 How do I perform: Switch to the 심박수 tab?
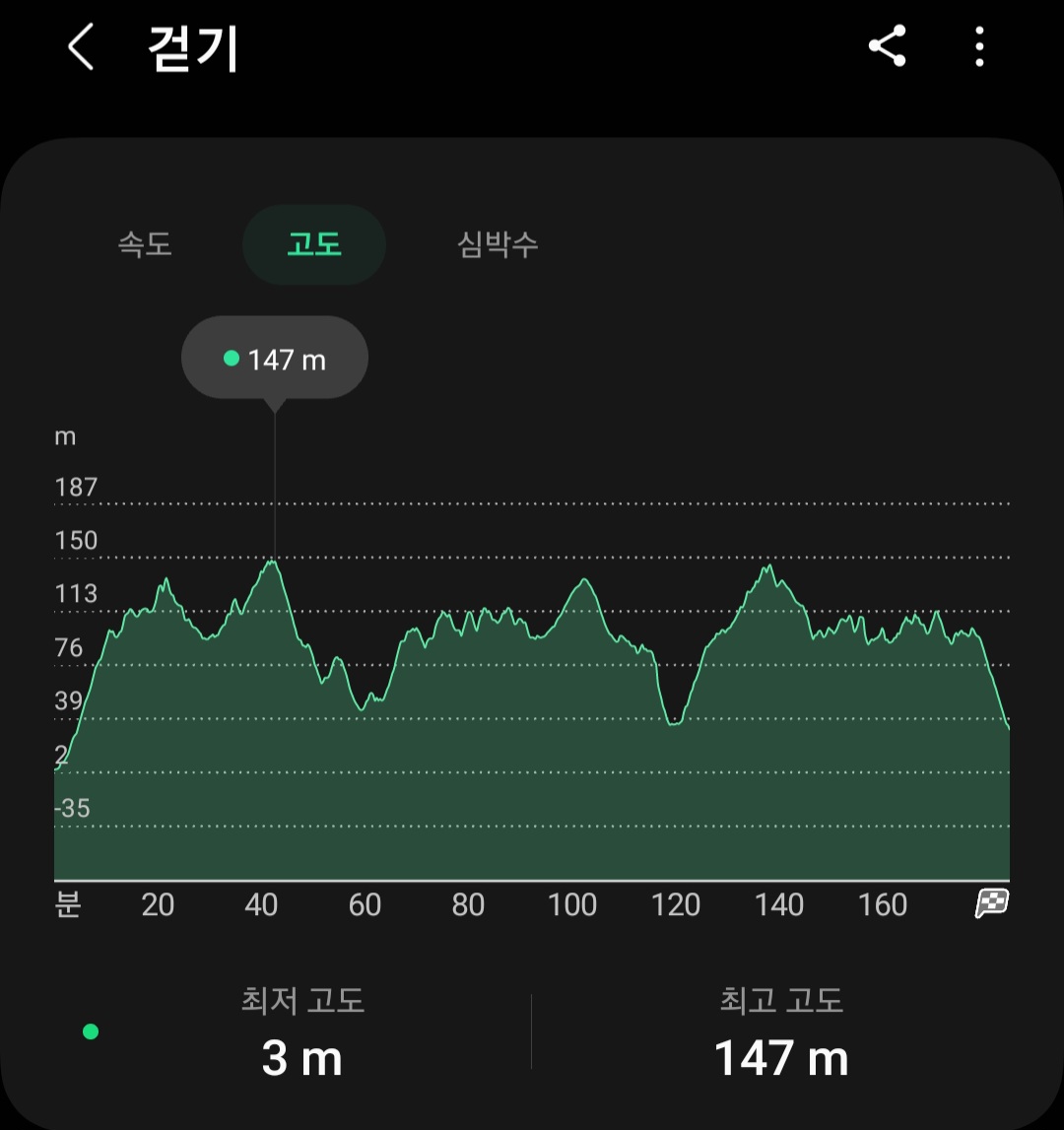(498, 244)
